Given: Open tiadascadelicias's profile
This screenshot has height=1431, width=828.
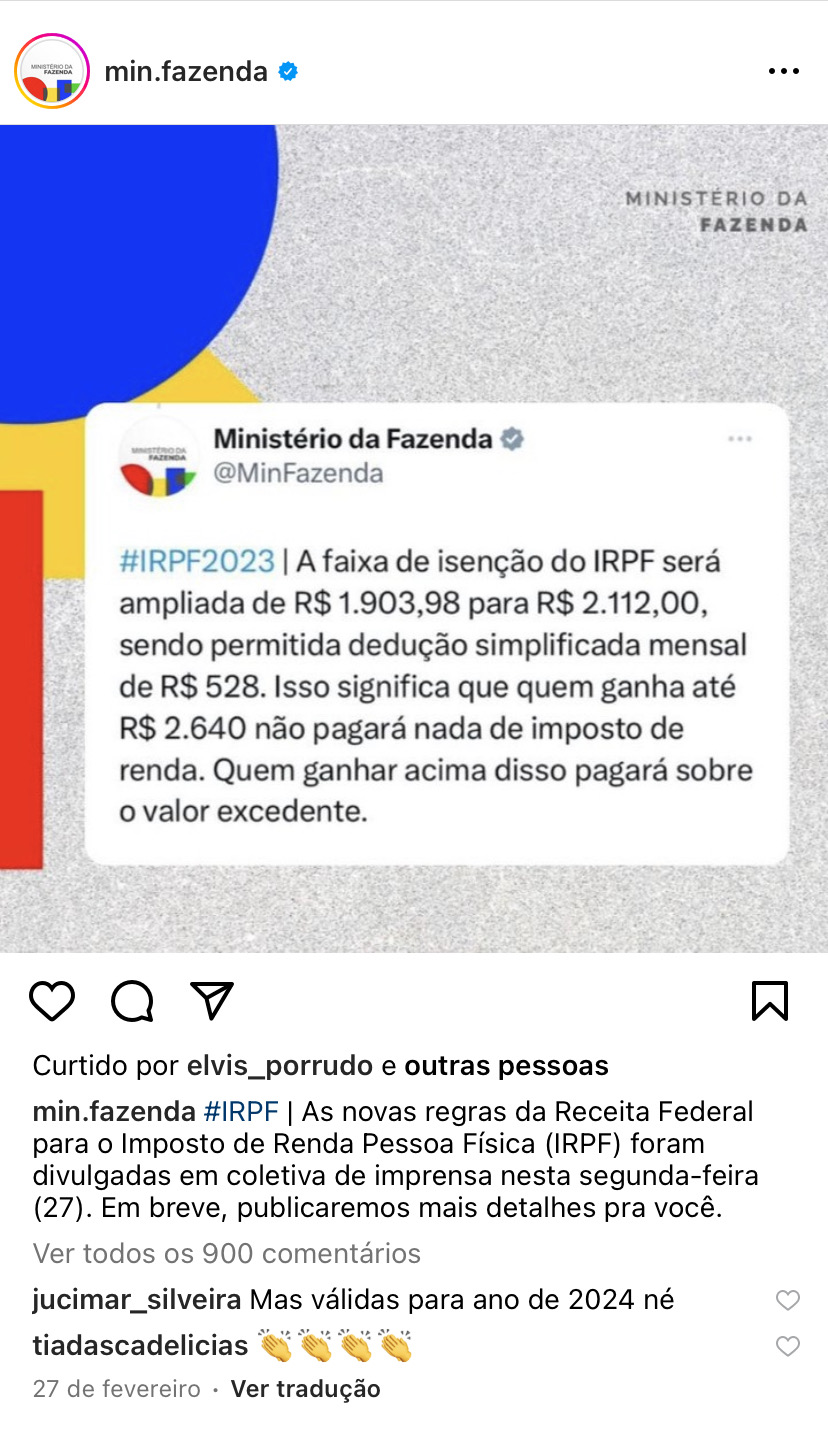Looking at the screenshot, I should click(x=140, y=1346).
